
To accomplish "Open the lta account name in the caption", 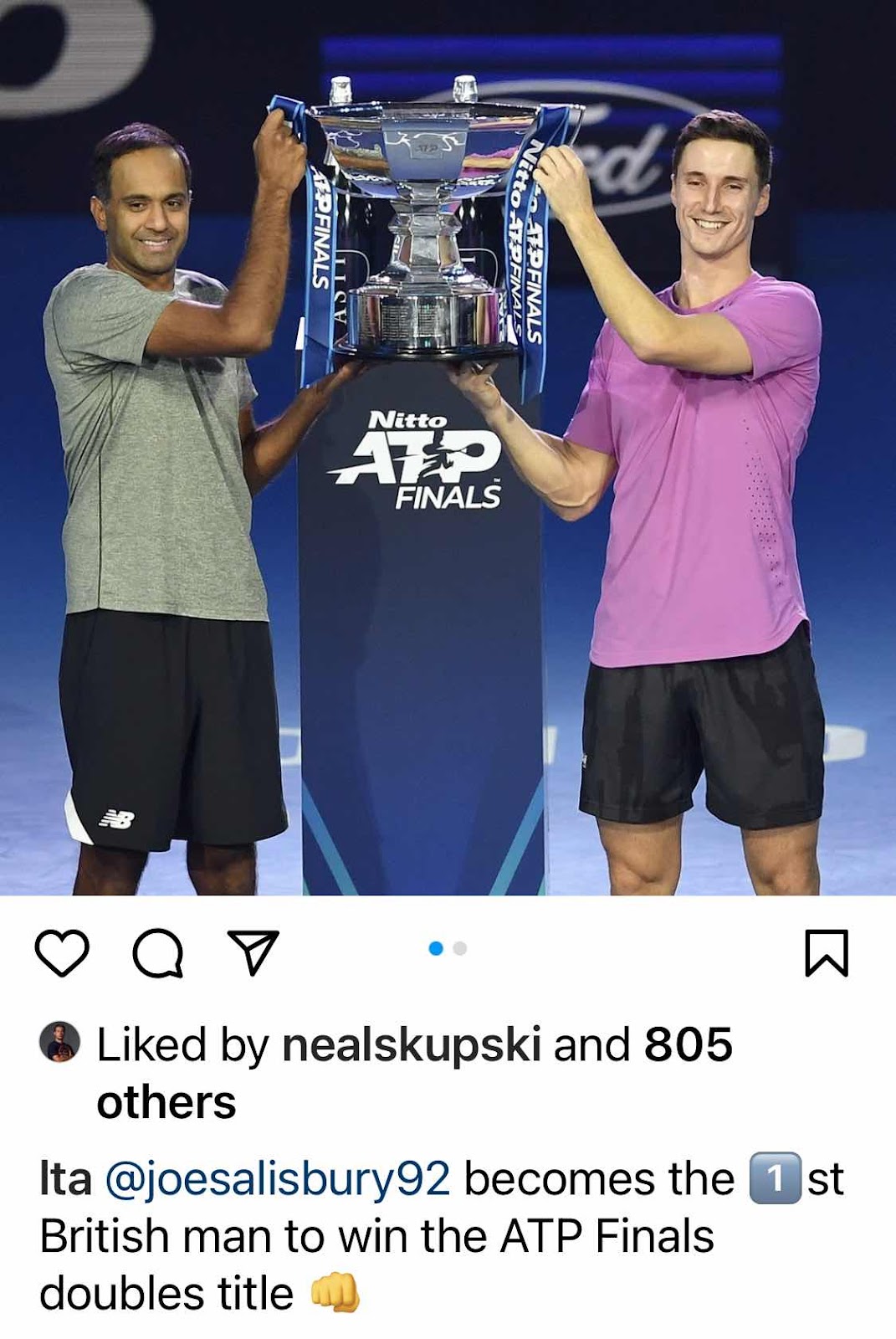I will click(x=65, y=1178).
